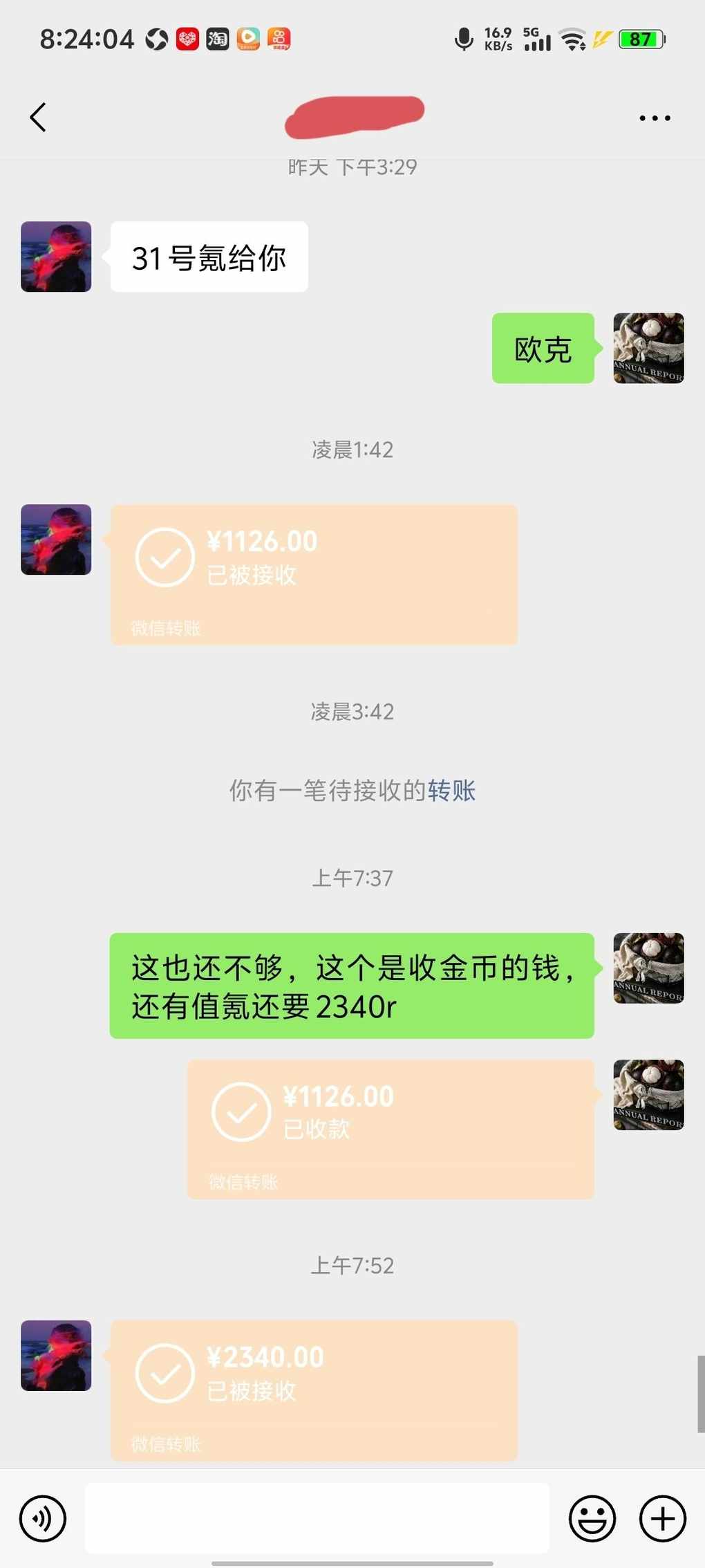Tap the blue 转账 link
This screenshot has height=1568, width=705.
point(451,791)
